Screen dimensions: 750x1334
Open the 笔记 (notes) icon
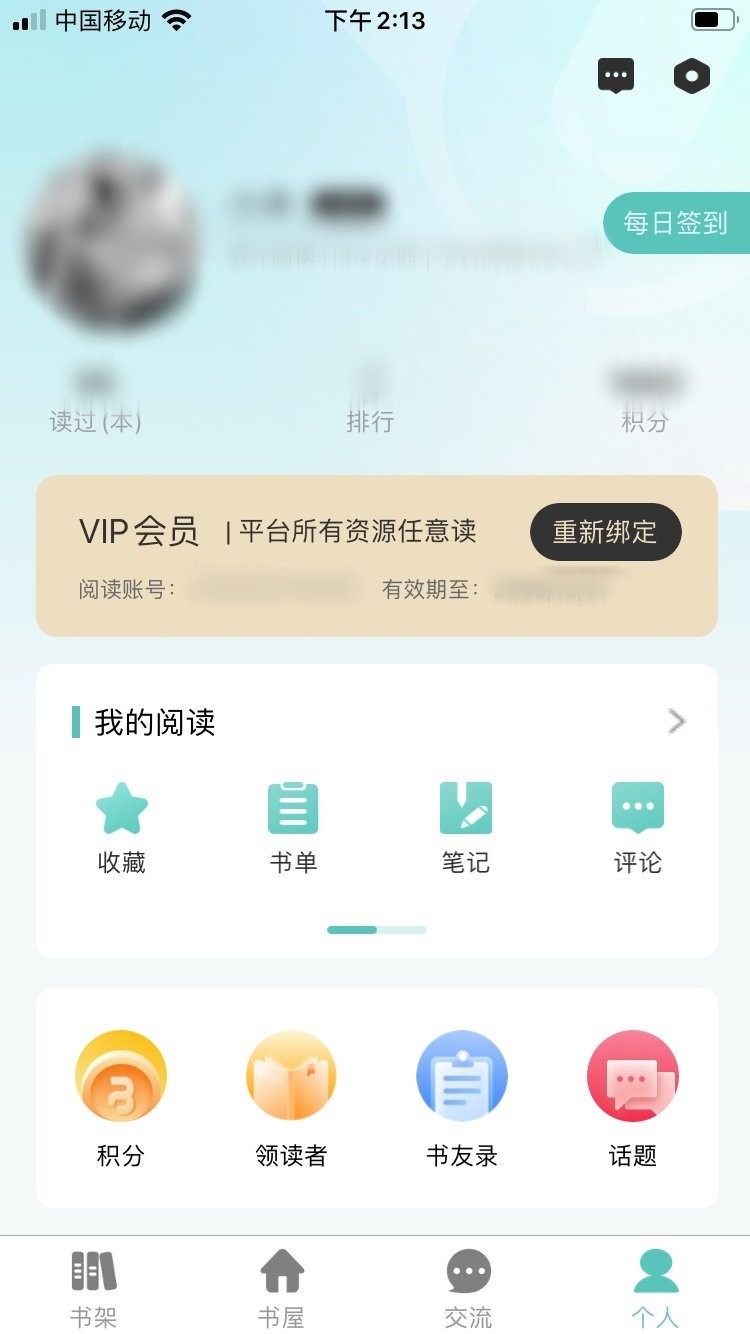point(465,808)
